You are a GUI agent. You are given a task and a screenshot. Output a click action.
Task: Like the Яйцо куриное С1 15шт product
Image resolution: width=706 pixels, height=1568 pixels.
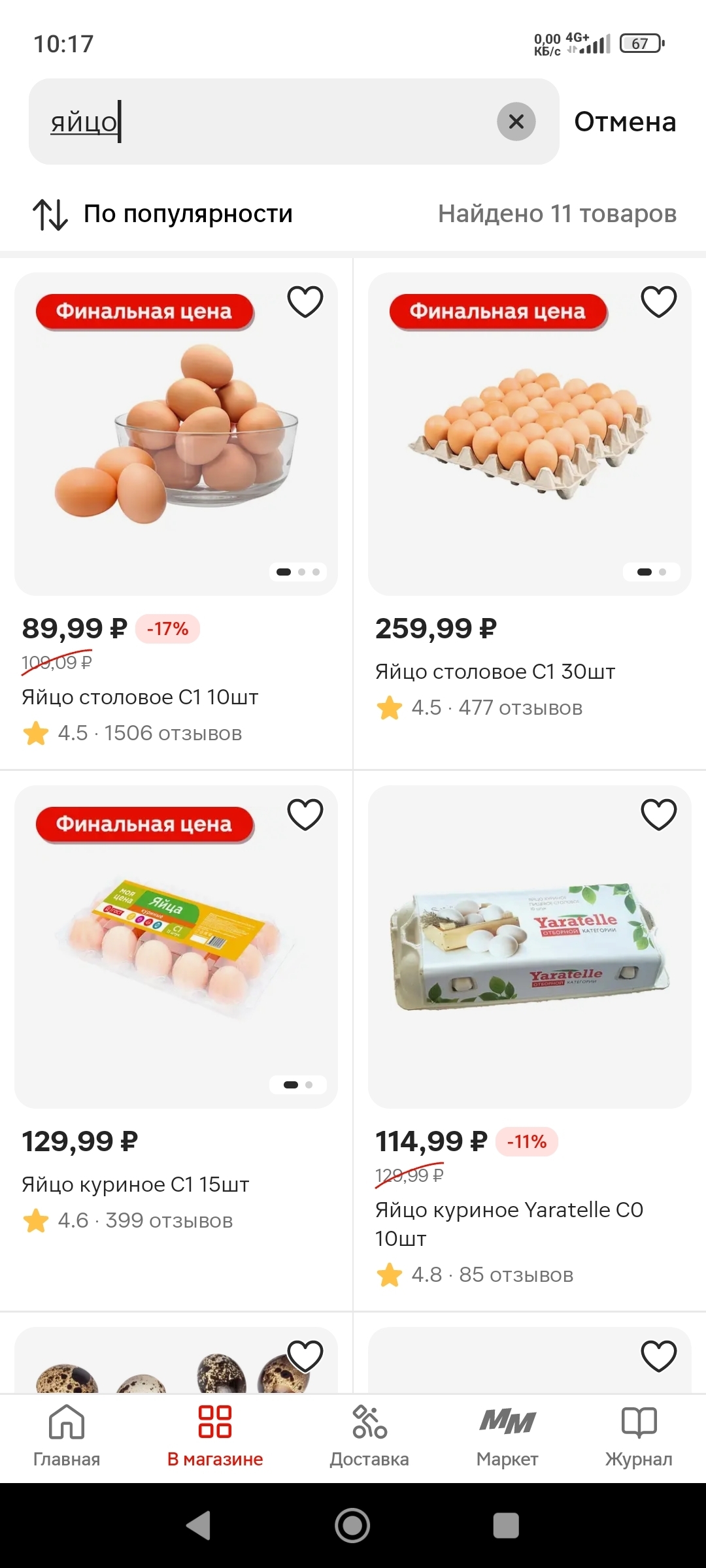305,815
